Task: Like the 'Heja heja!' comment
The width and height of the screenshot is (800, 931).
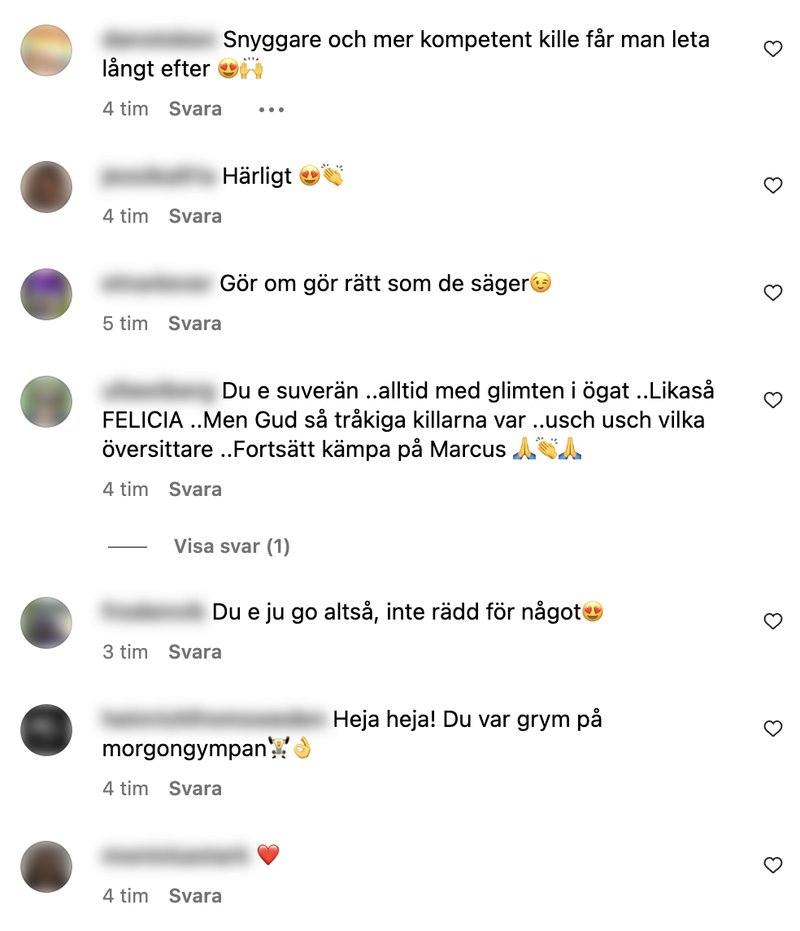Action: [x=772, y=729]
